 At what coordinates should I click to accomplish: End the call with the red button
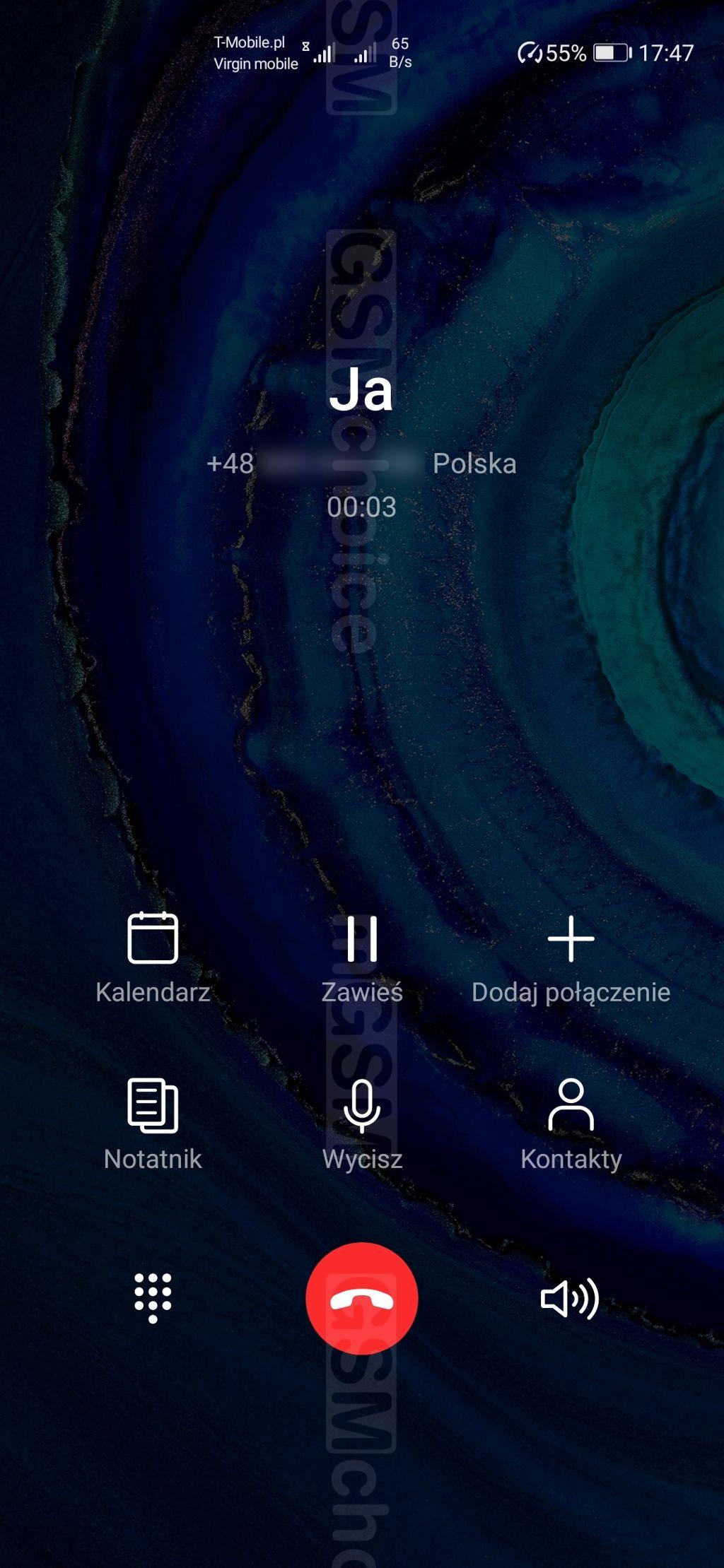tap(361, 1298)
